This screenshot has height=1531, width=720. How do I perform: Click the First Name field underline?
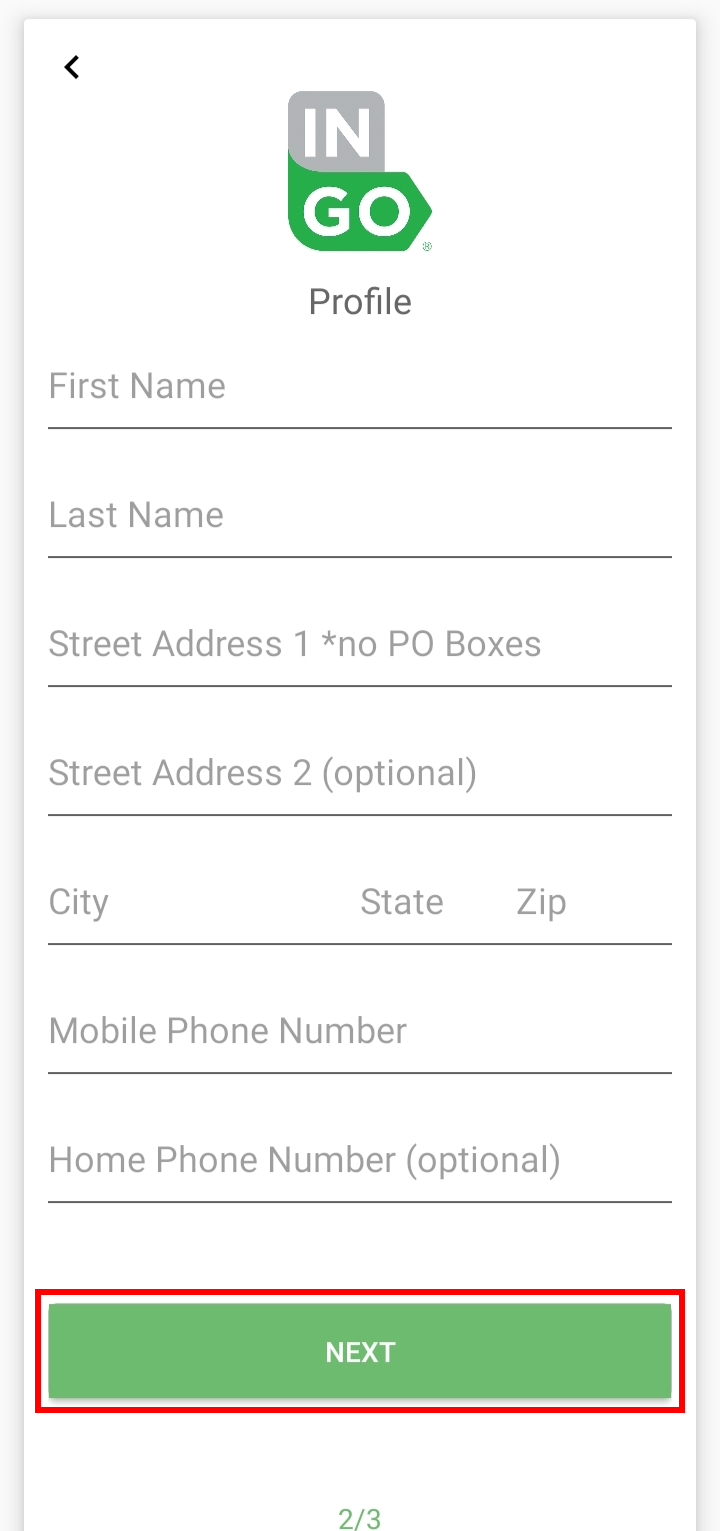pos(359,428)
